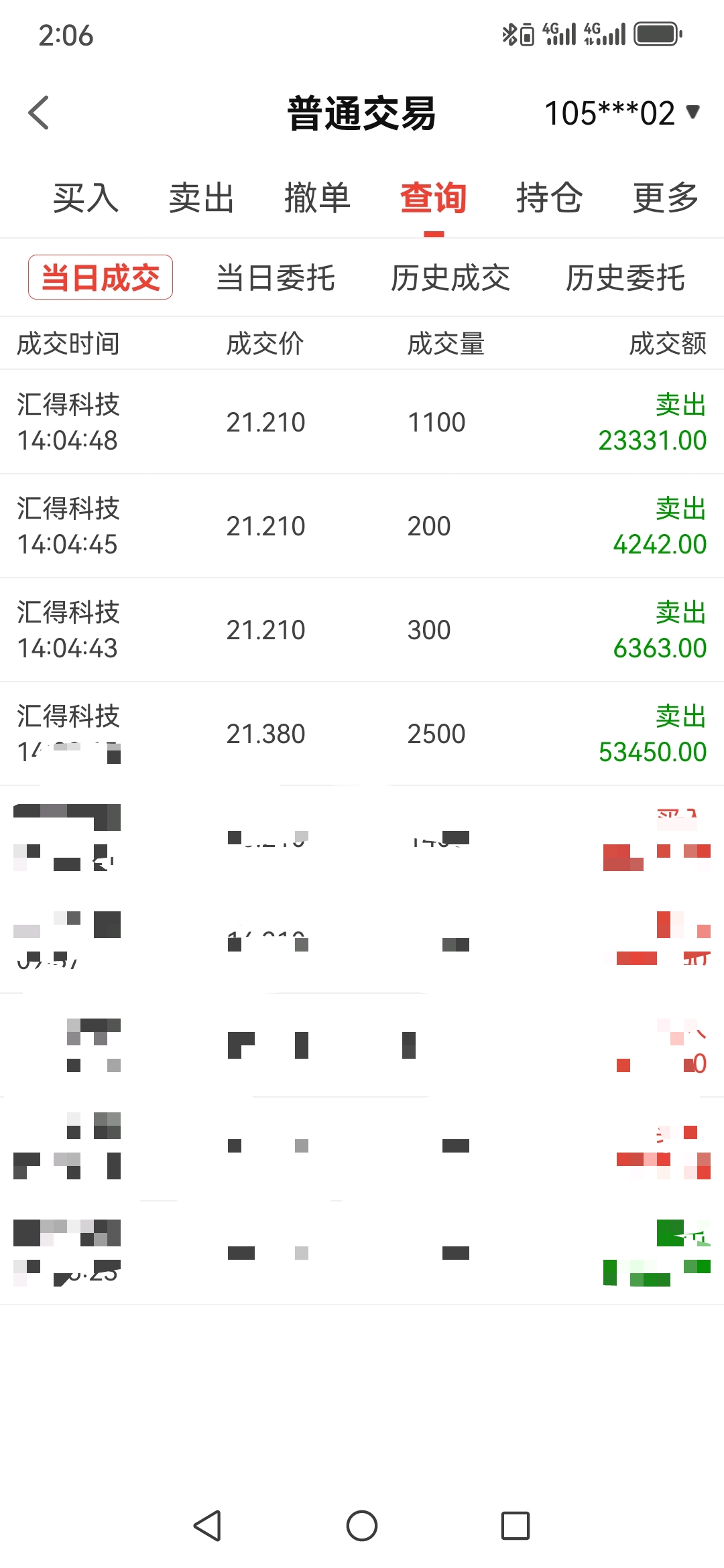Tap the system home button
This screenshot has width=724, height=1568.
(x=362, y=1526)
